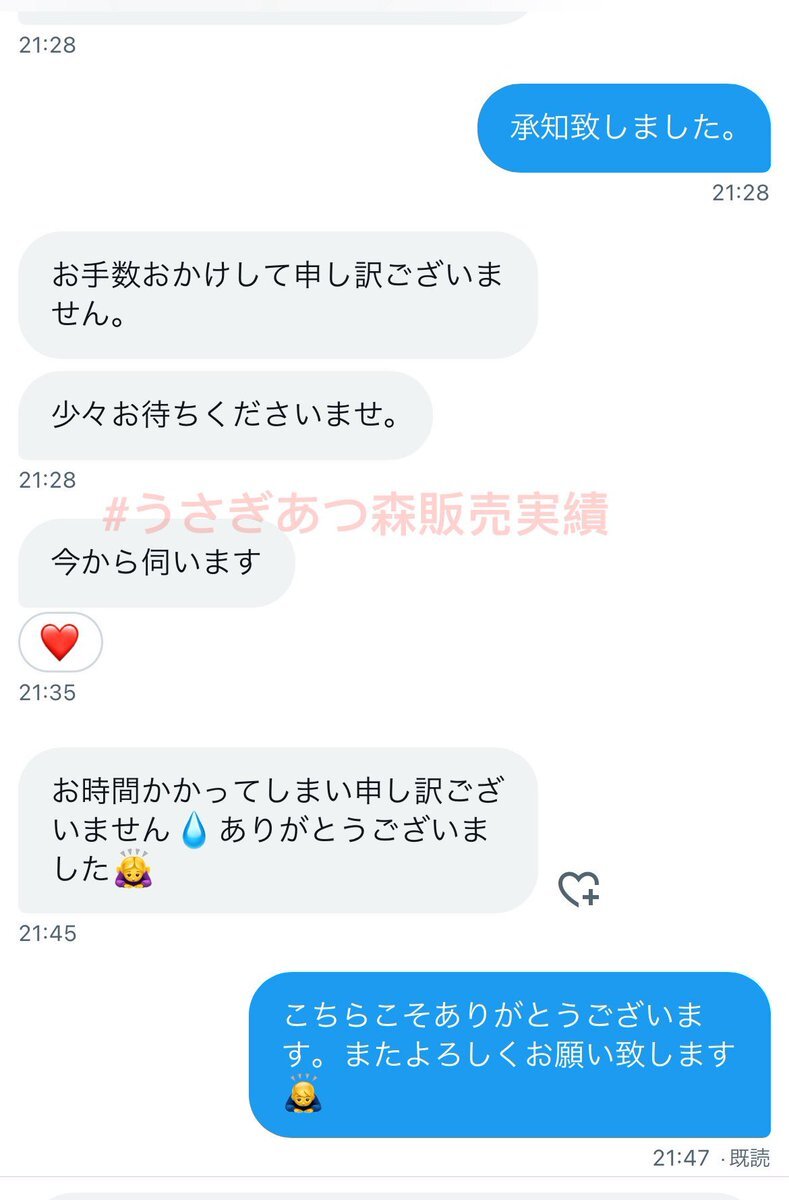Viewport: 789px width, 1200px height.
Task: Tap the red heart reaction chip
Action: (x=60, y=642)
